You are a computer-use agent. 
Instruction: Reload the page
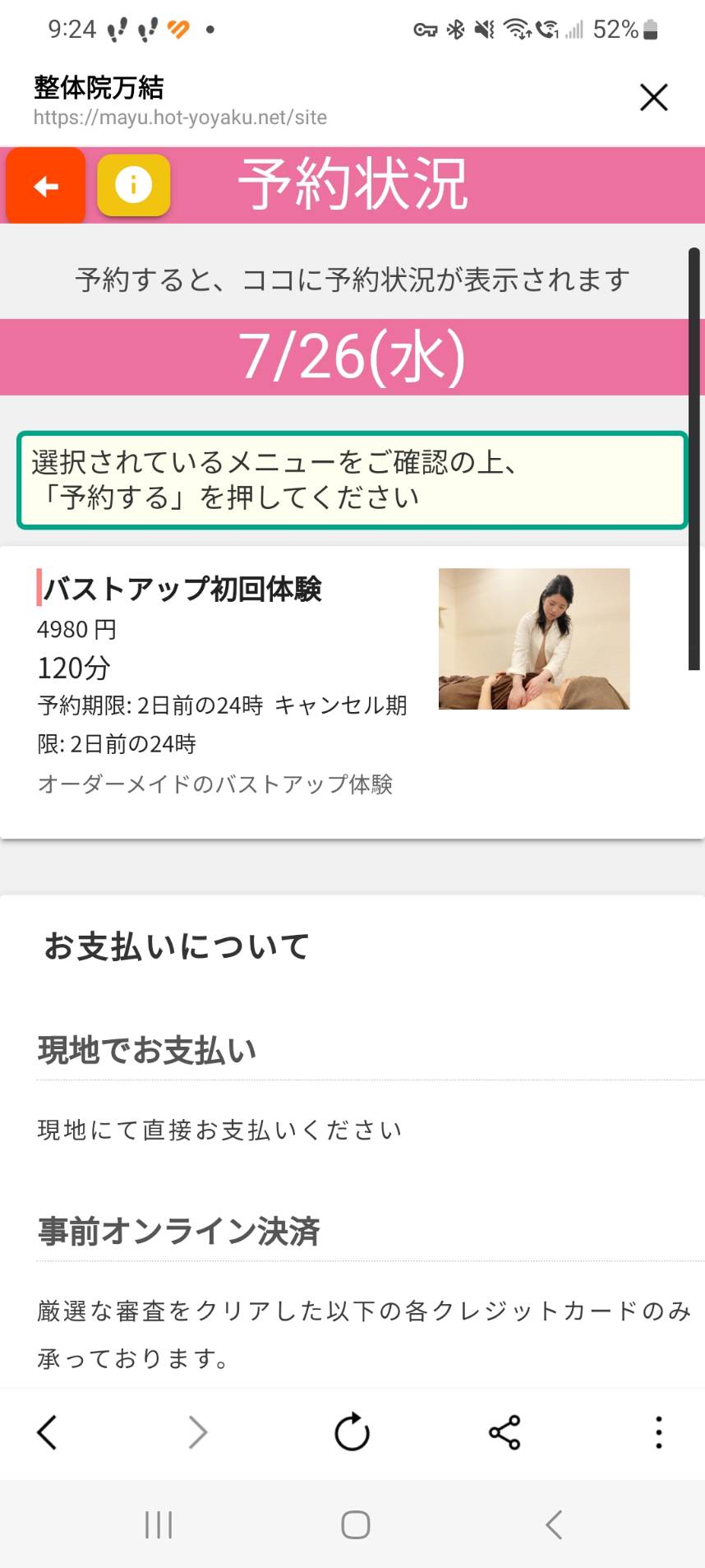tap(352, 1432)
